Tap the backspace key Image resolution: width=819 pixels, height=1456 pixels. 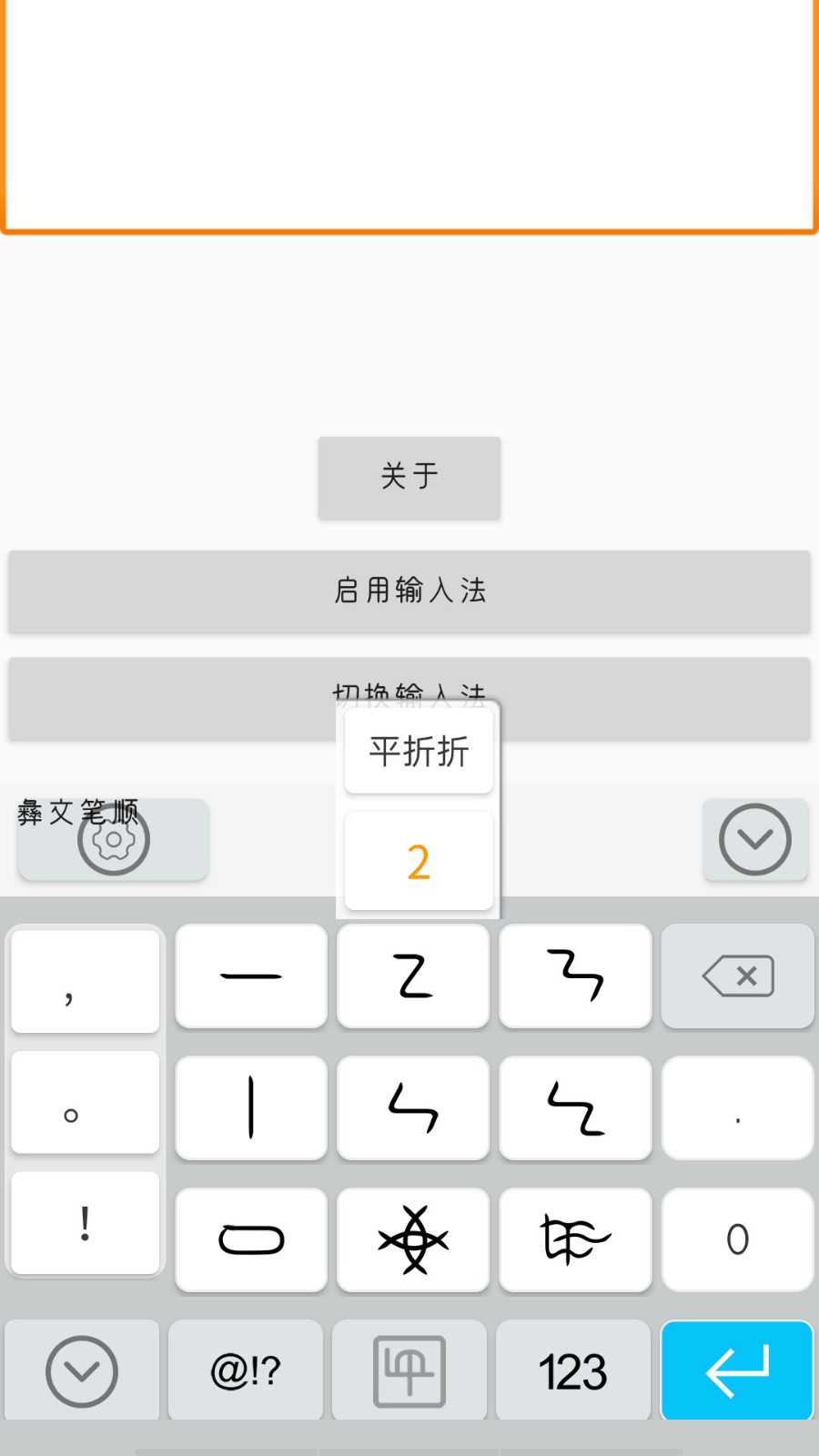737,976
